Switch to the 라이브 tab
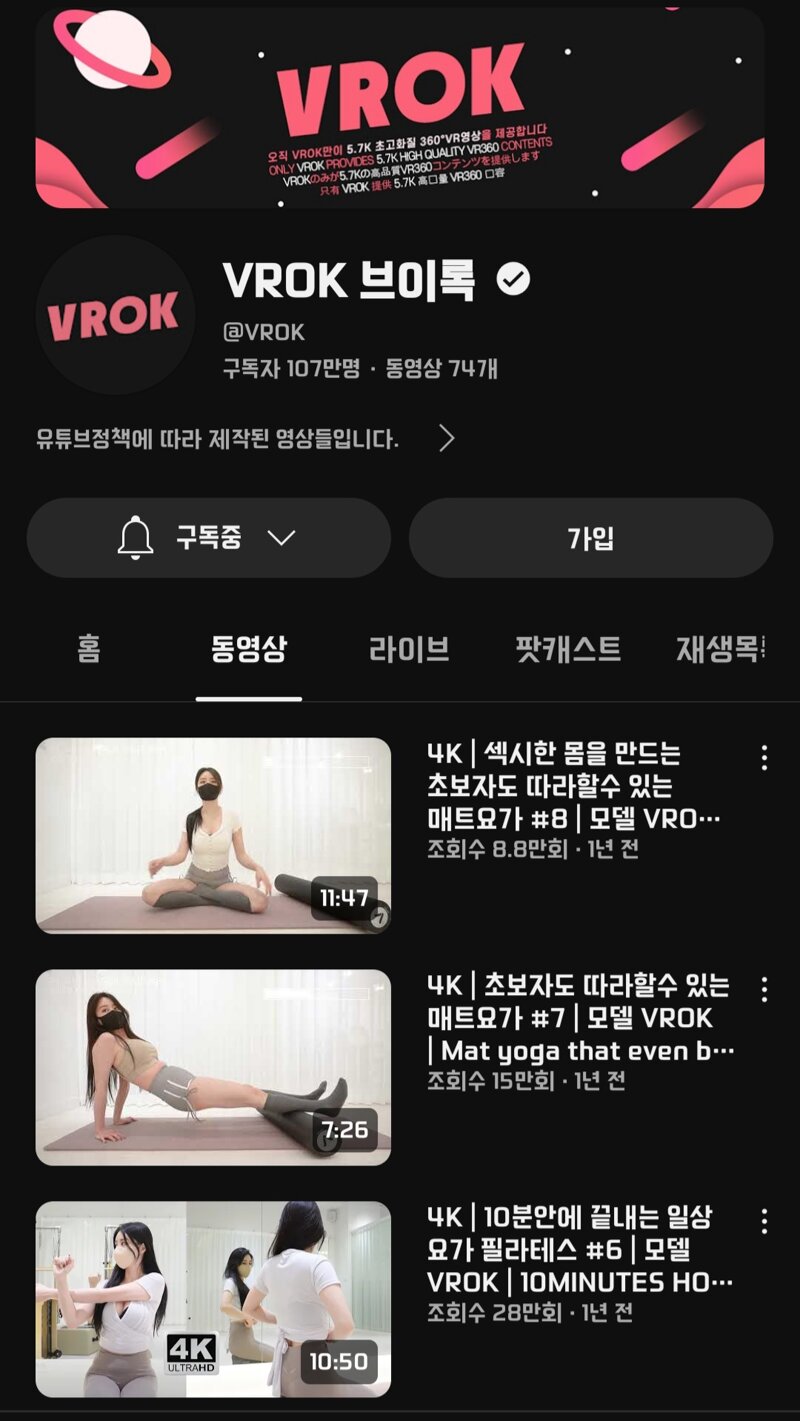The width and height of the screenshot is (800, 1421). 409,650
